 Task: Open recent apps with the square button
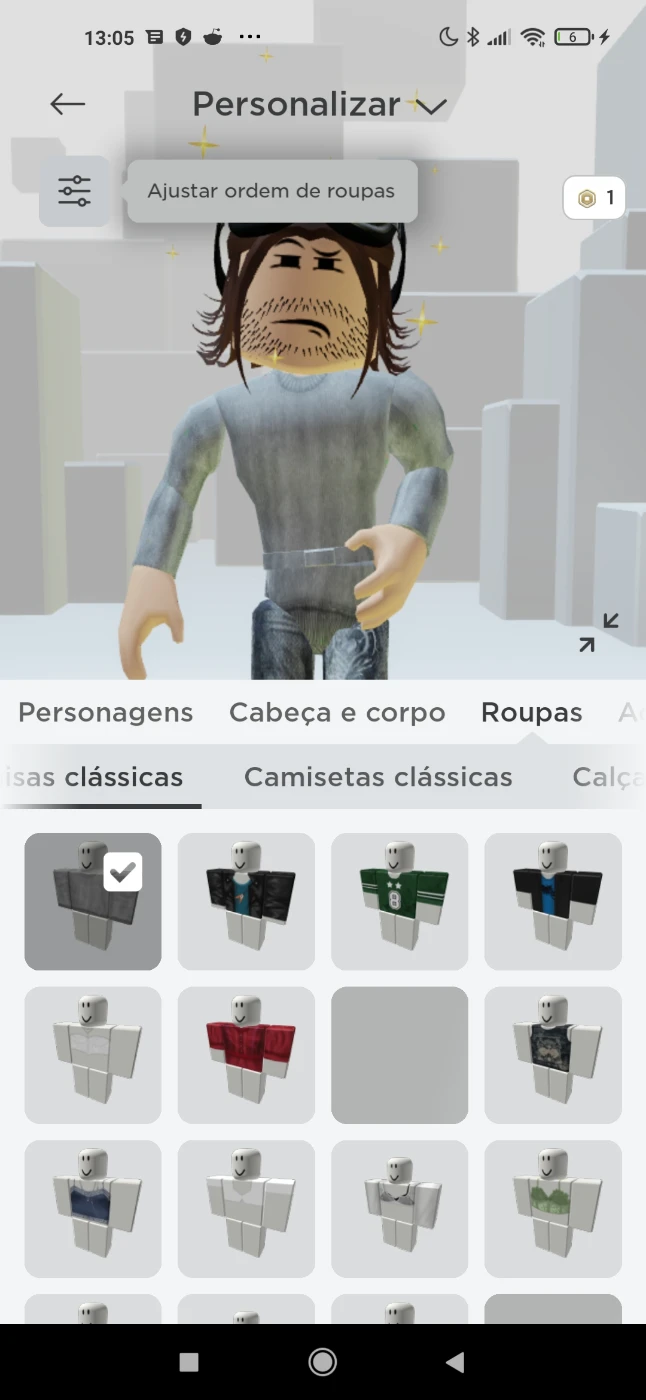[188, 1361]
